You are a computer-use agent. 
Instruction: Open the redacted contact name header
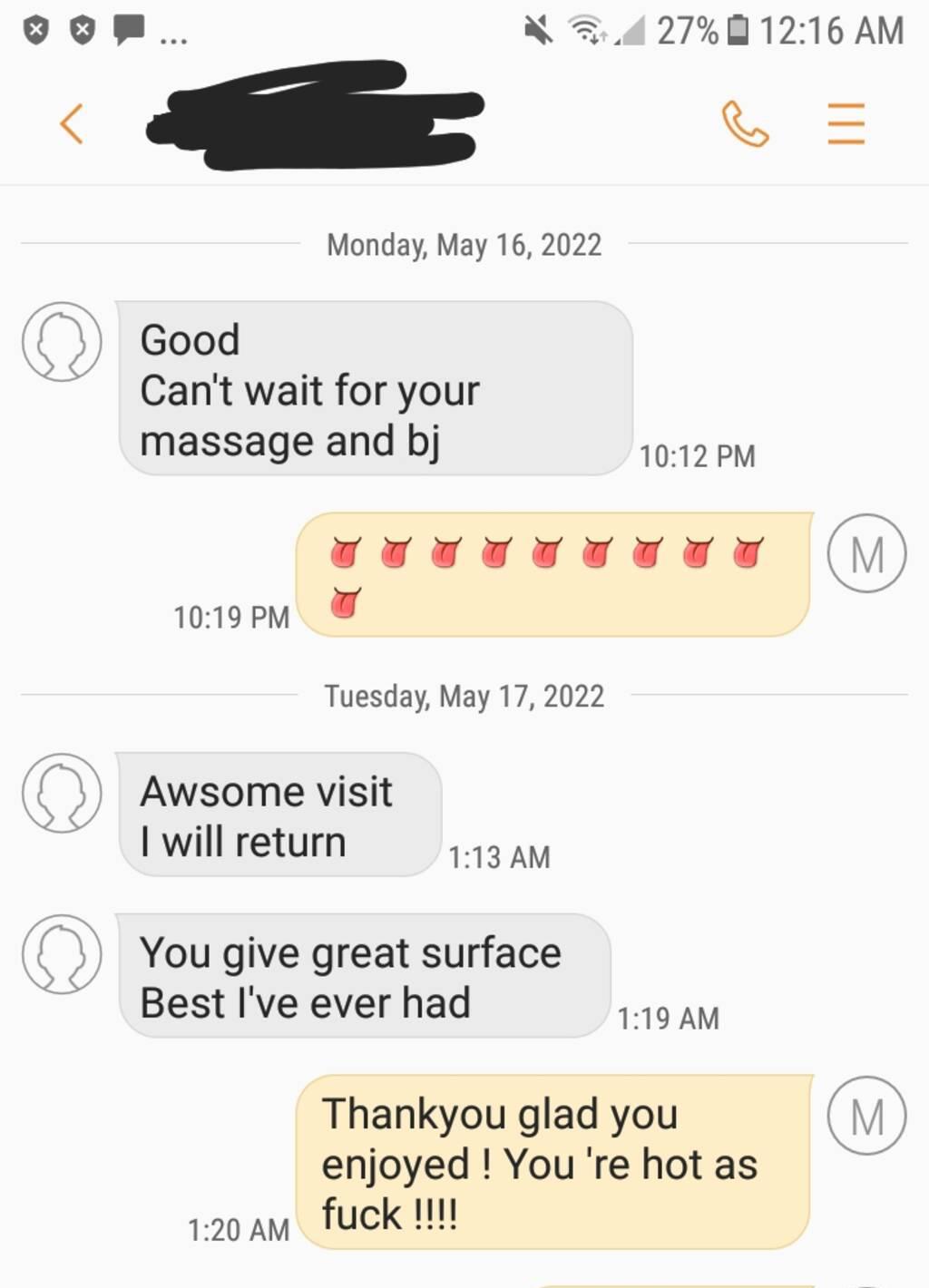[x=315, y=116]
